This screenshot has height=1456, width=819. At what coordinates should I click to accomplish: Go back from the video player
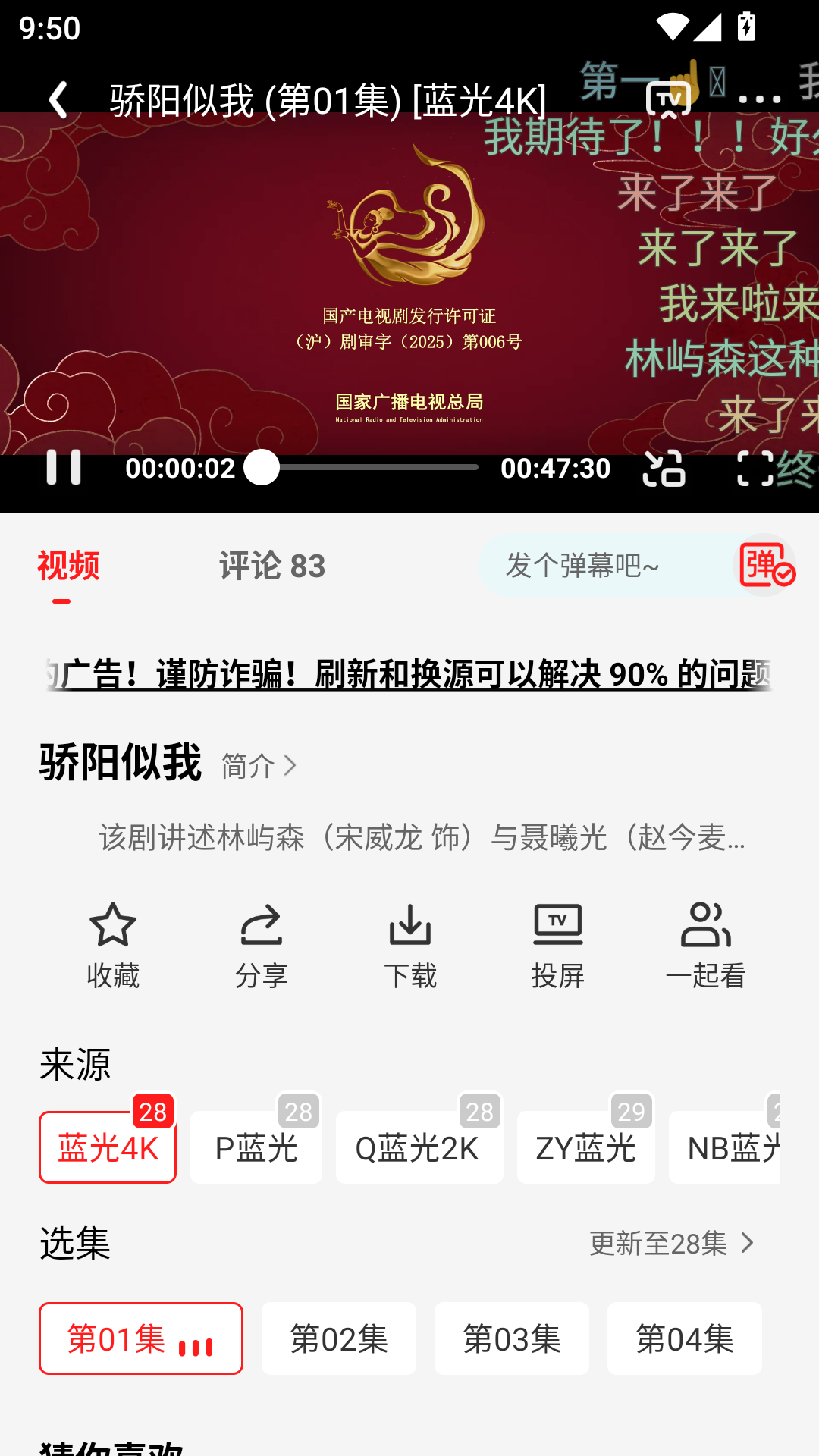(58, 99)
